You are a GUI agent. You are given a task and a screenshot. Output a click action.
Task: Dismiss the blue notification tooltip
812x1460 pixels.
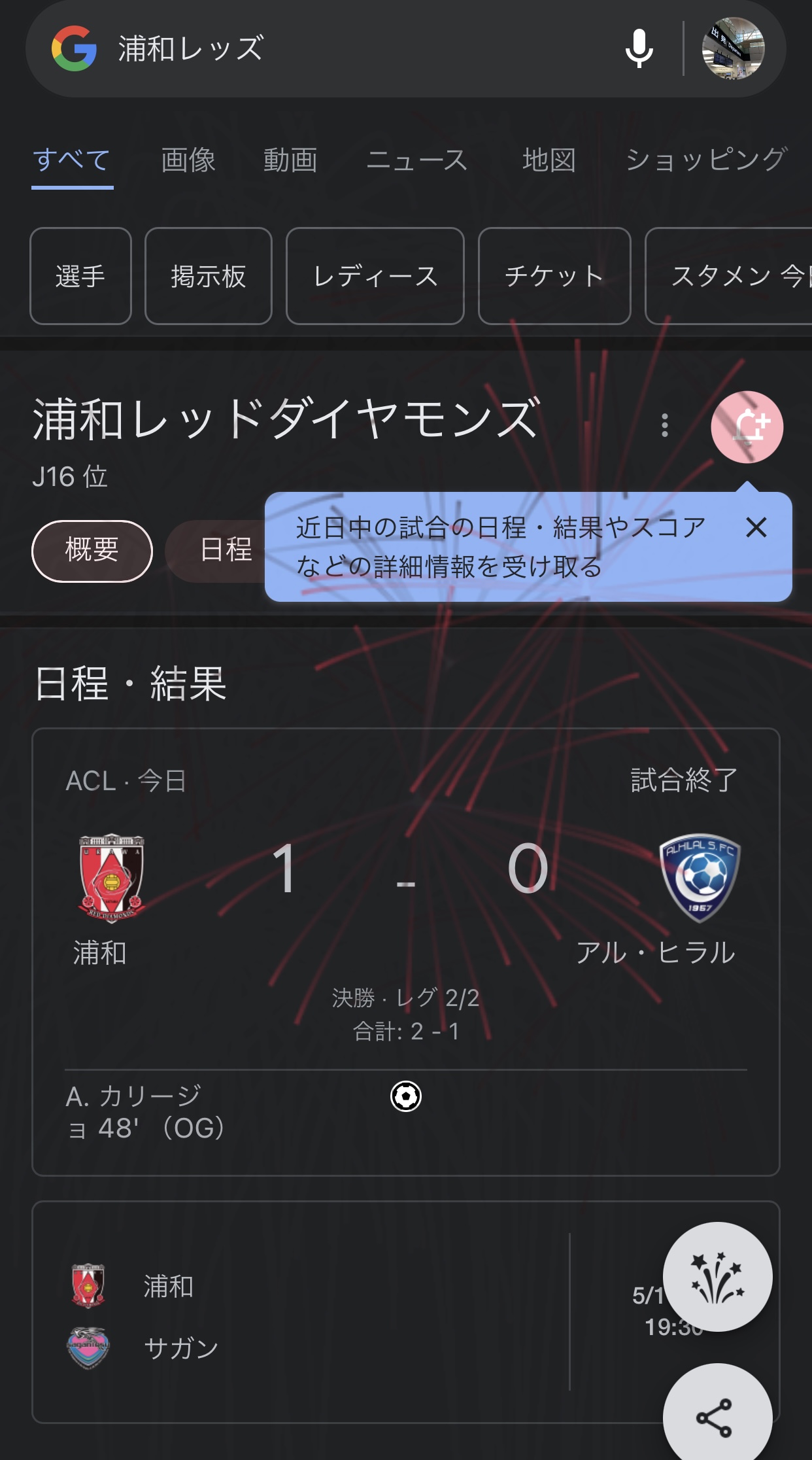[x=756, y=527]
